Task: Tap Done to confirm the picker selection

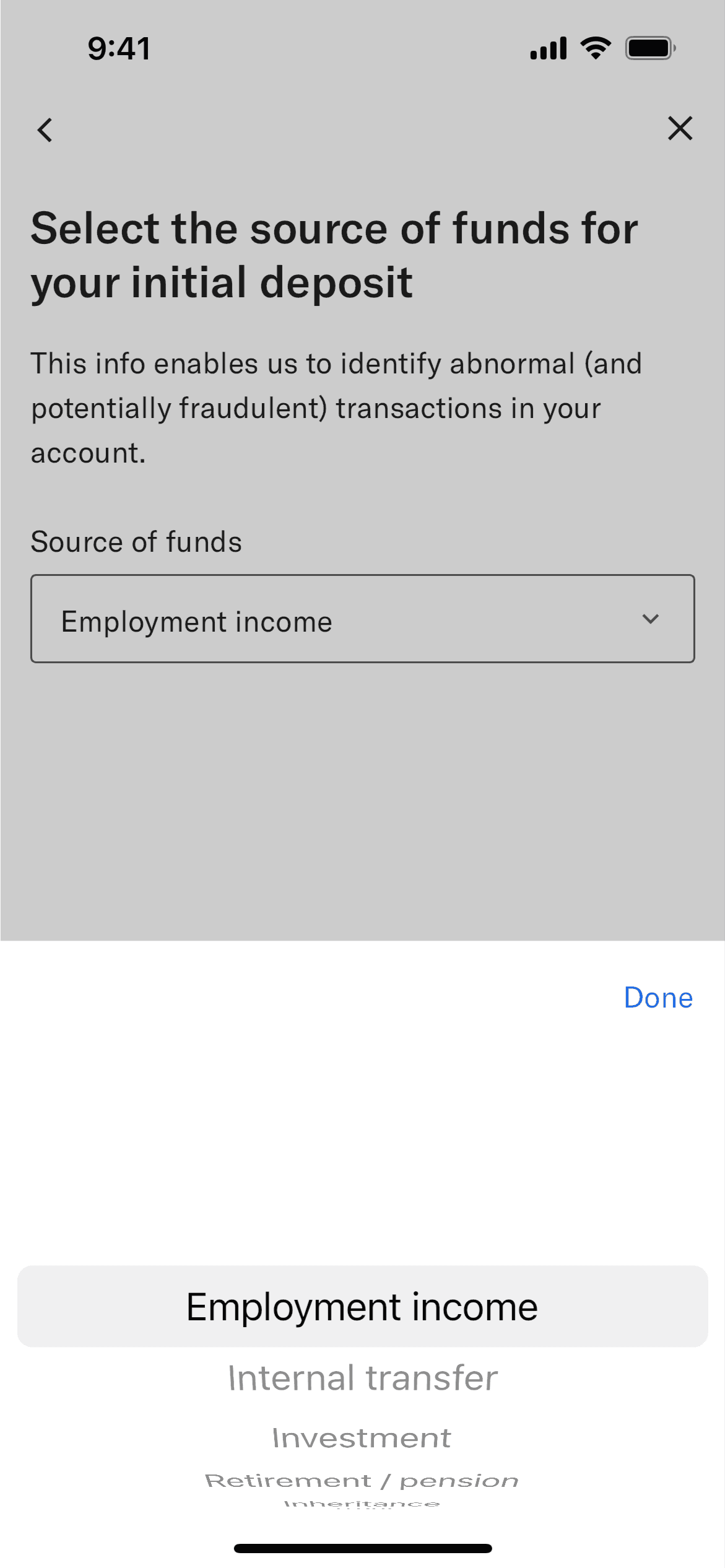Action: (658, 998)
